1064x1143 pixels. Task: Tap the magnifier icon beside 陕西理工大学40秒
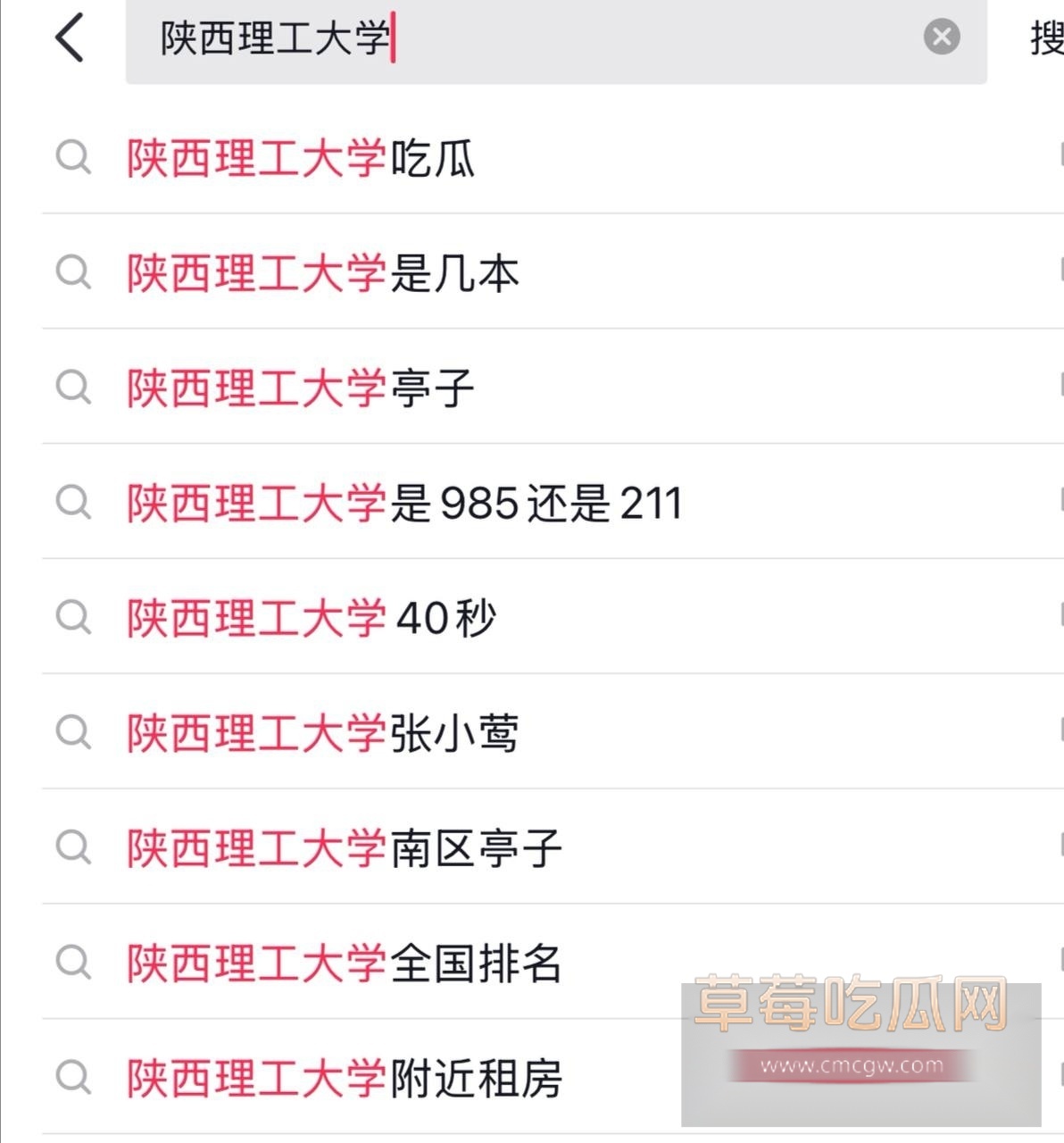73,616
